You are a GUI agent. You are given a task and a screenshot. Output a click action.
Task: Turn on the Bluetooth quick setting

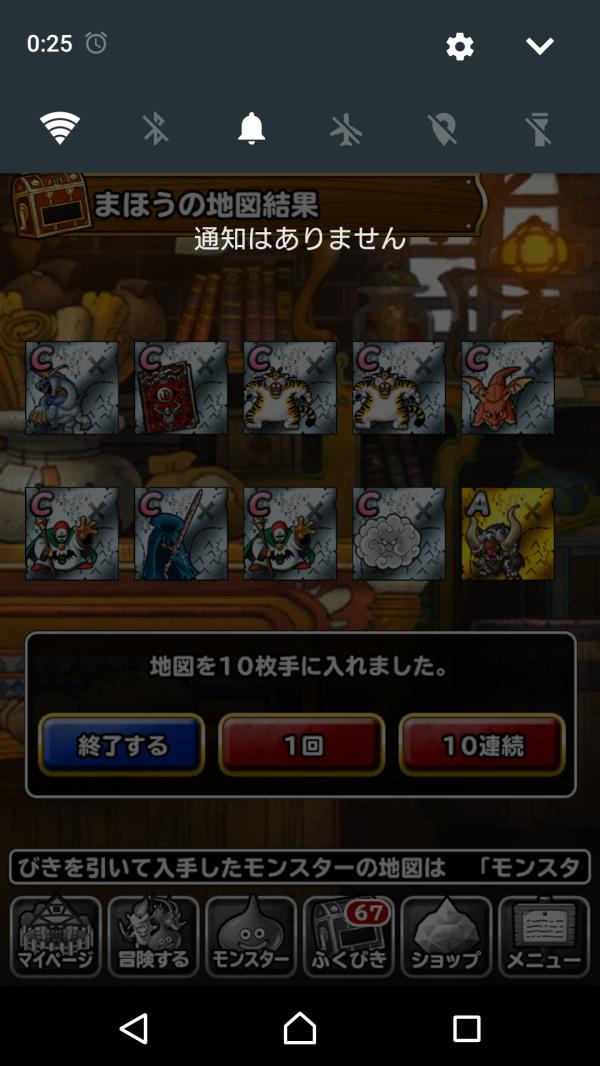155,128
